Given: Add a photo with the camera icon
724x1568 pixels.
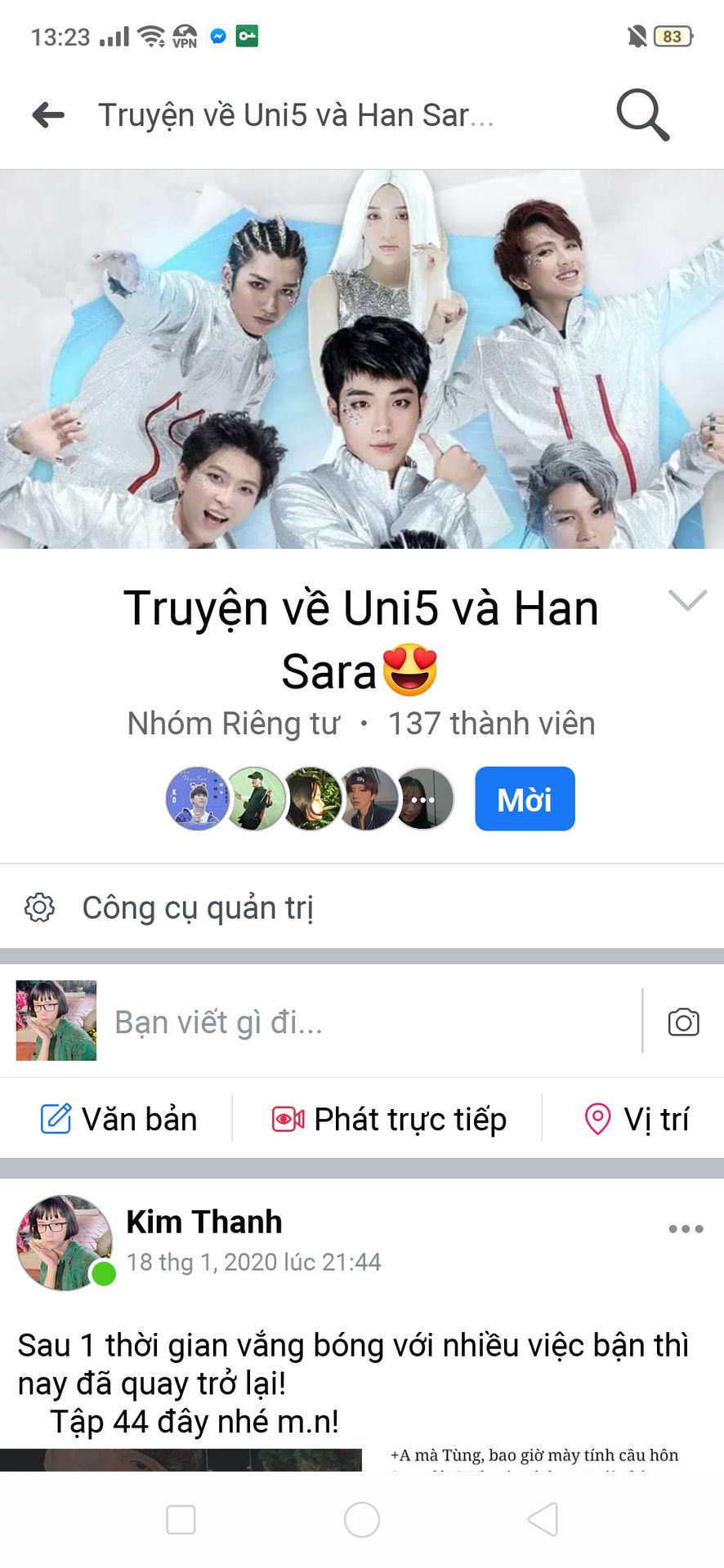Looking at the screenshot, I should coord(683,1022).
